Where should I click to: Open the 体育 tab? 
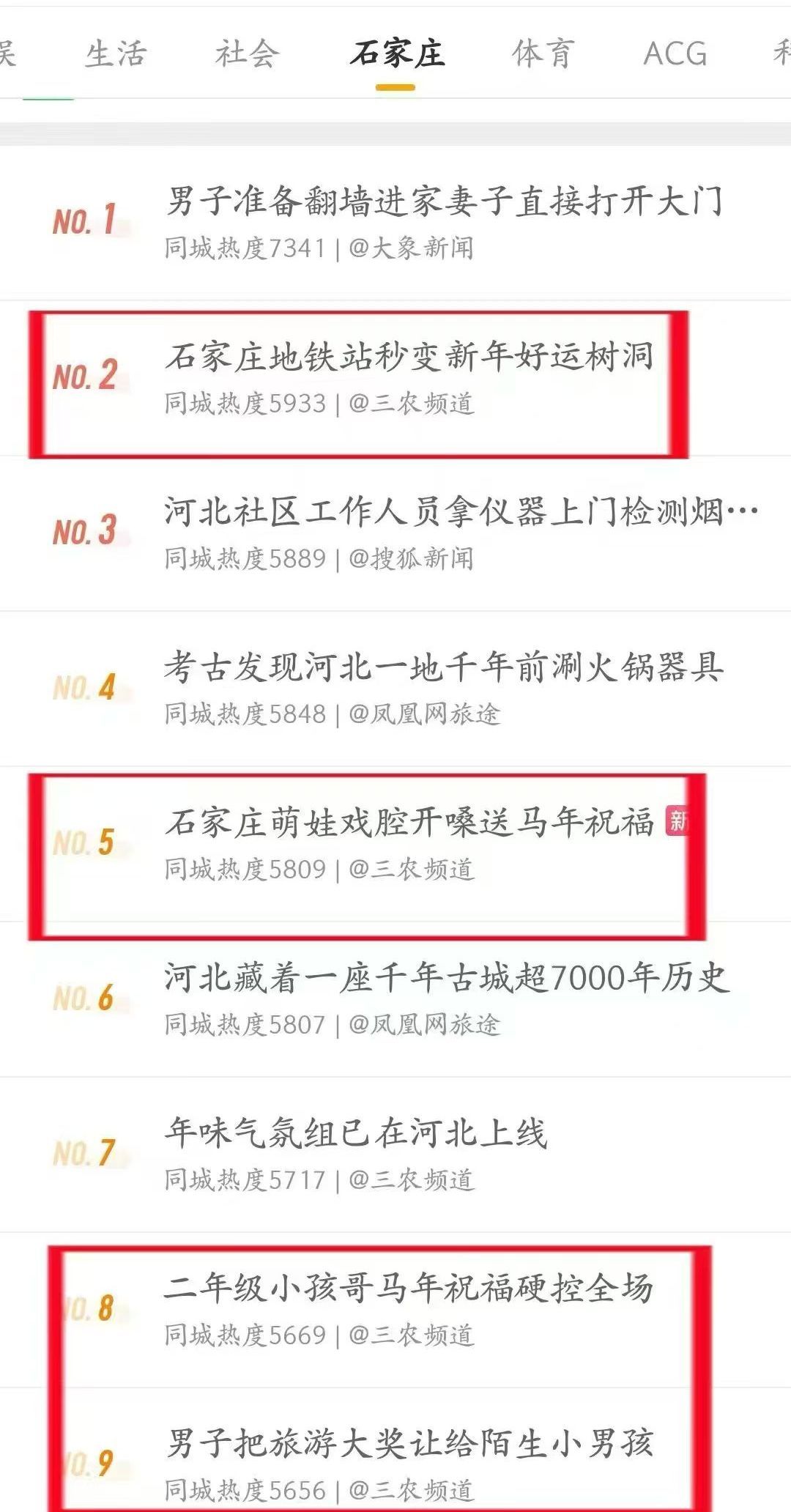click(x=543, y=54)
